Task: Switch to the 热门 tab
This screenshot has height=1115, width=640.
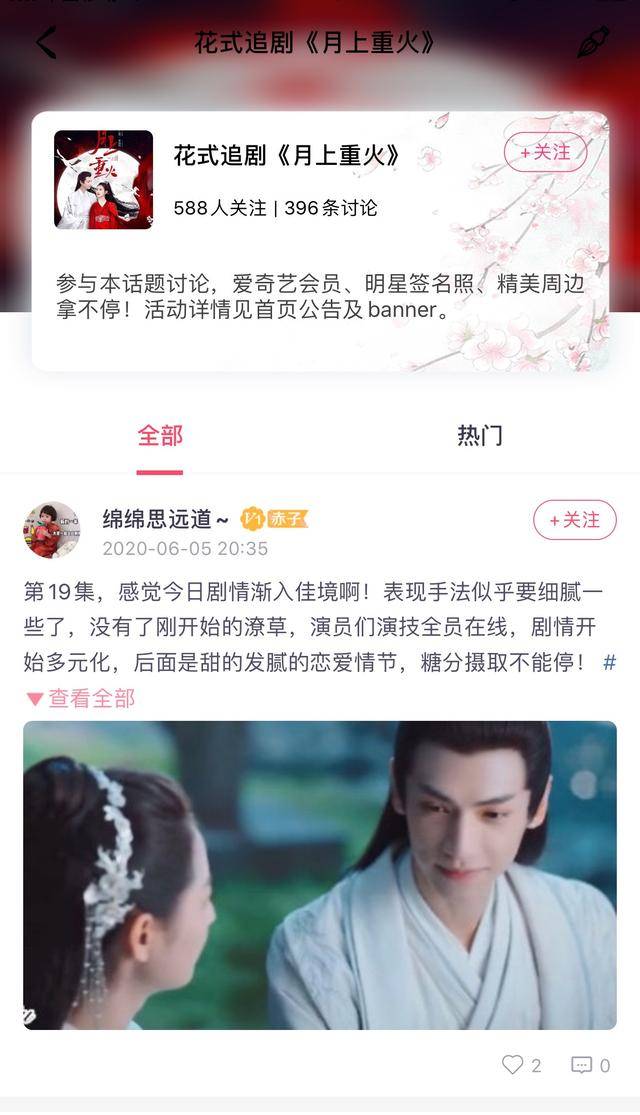Action: [x=479, y=436]
